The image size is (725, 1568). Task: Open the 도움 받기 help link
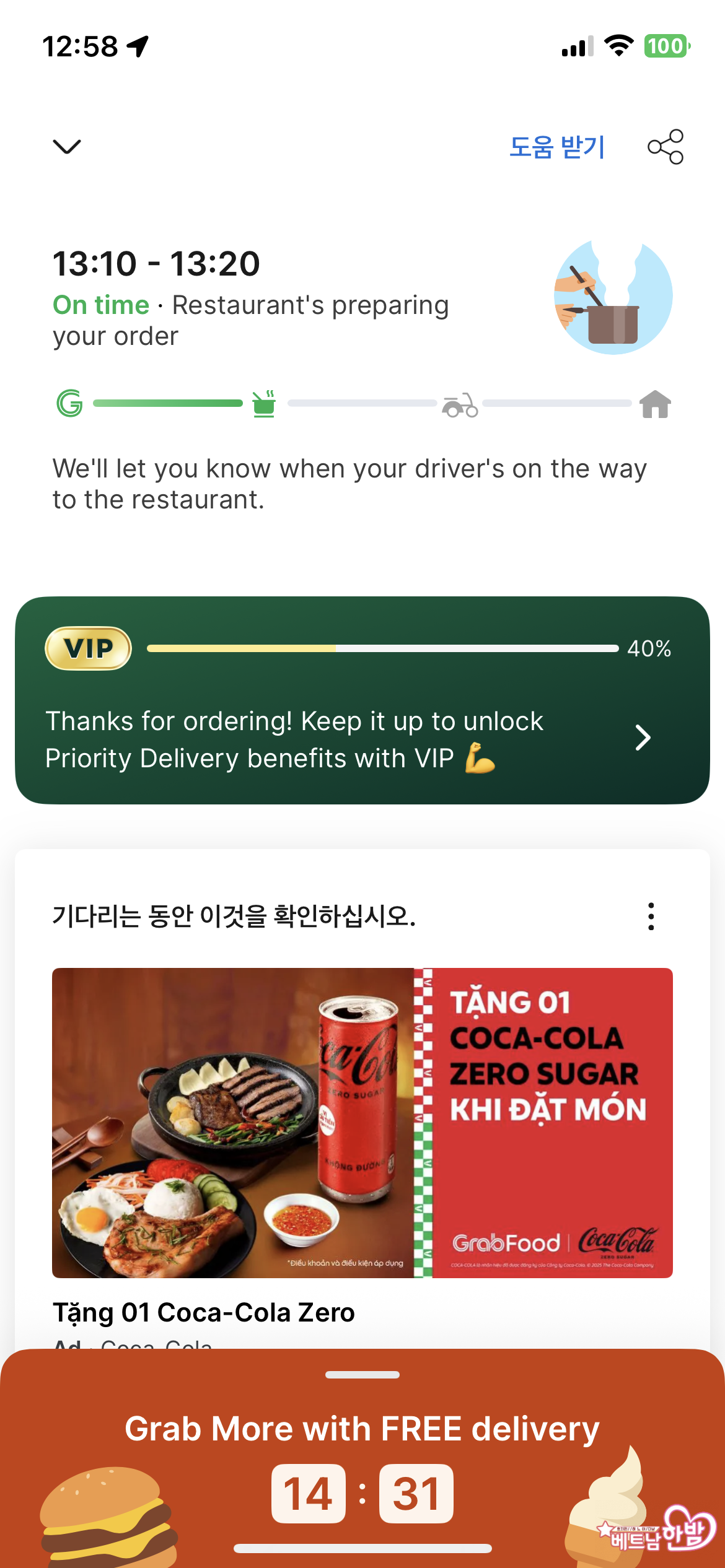click(x=556, y=147)
